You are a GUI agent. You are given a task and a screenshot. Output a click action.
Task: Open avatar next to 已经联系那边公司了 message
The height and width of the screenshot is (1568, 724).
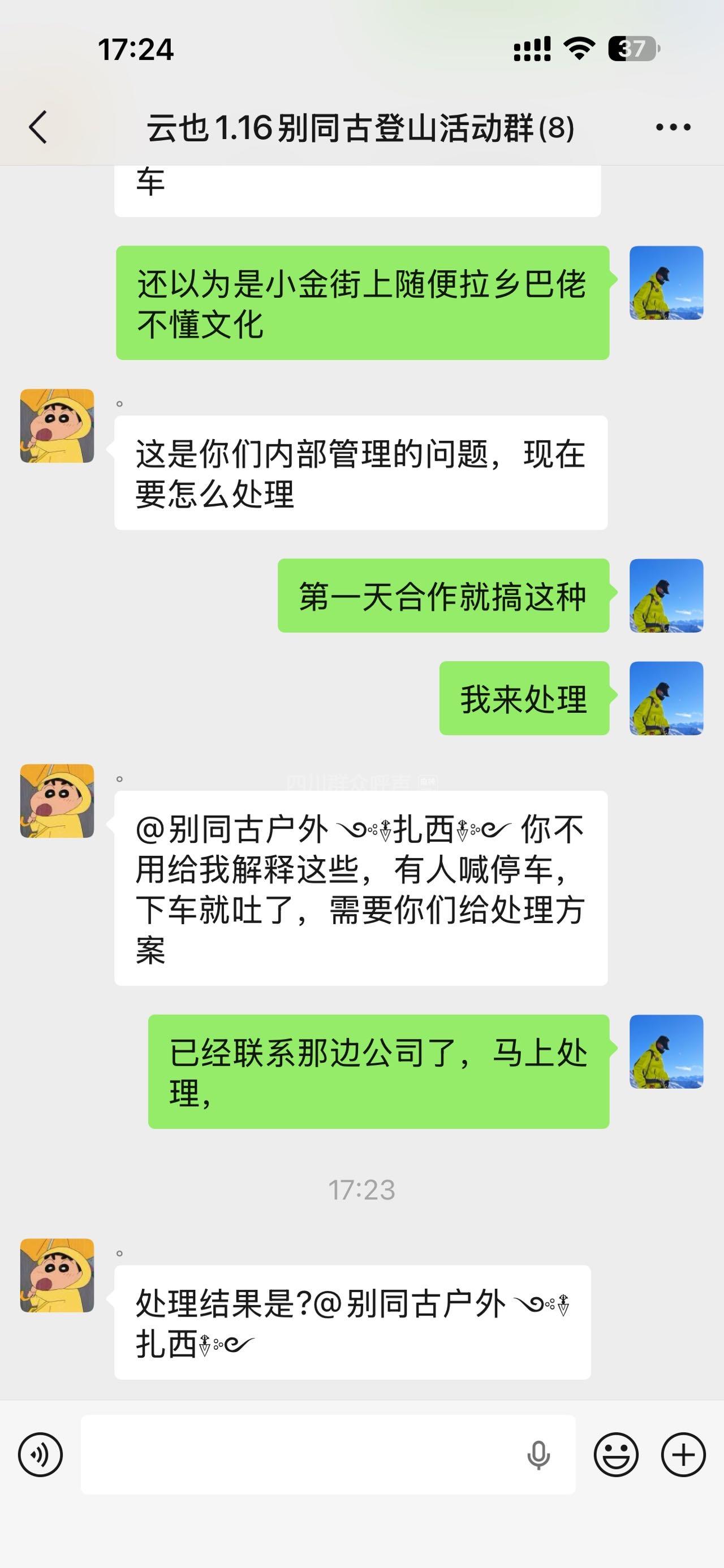click(x=666, y=1051)
